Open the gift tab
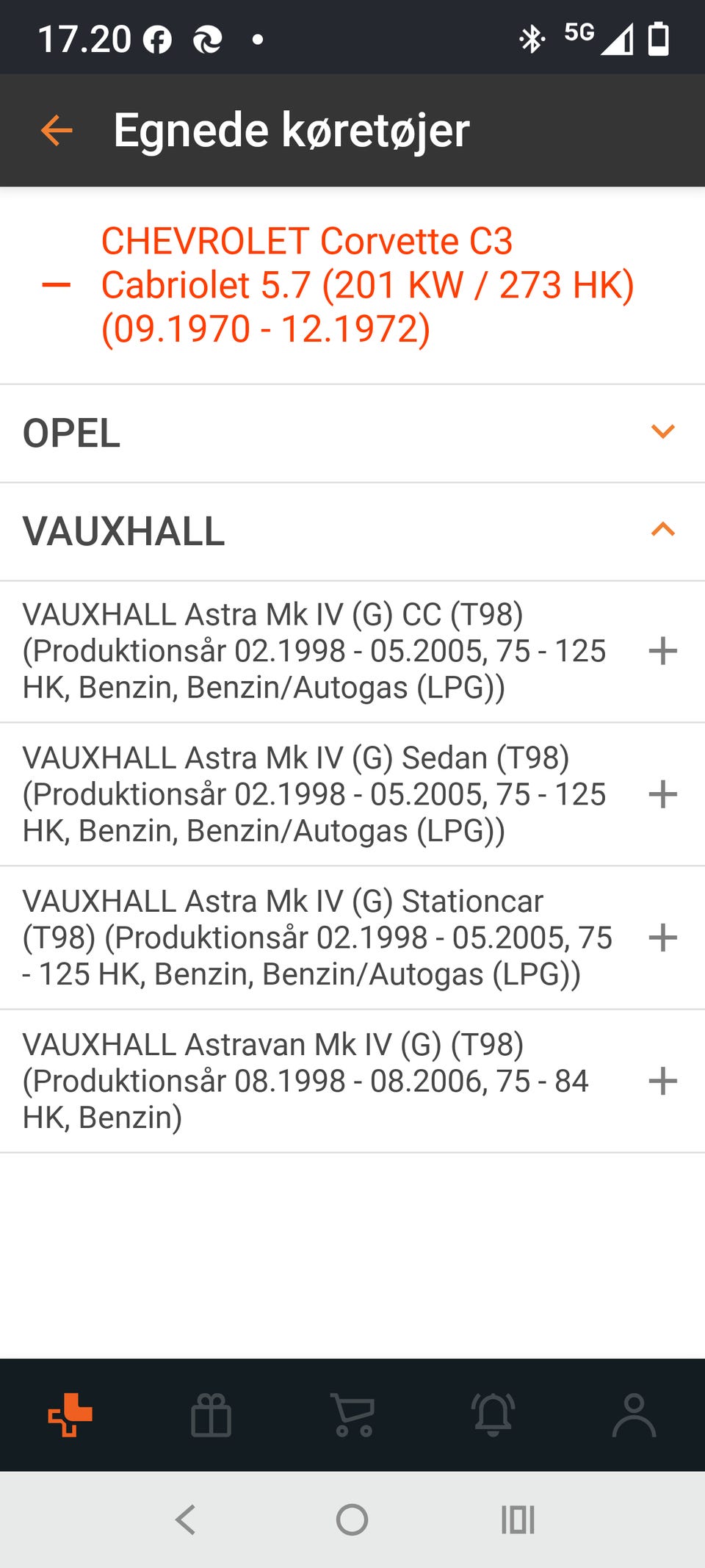705x1568 pixels. [211, 1414]
